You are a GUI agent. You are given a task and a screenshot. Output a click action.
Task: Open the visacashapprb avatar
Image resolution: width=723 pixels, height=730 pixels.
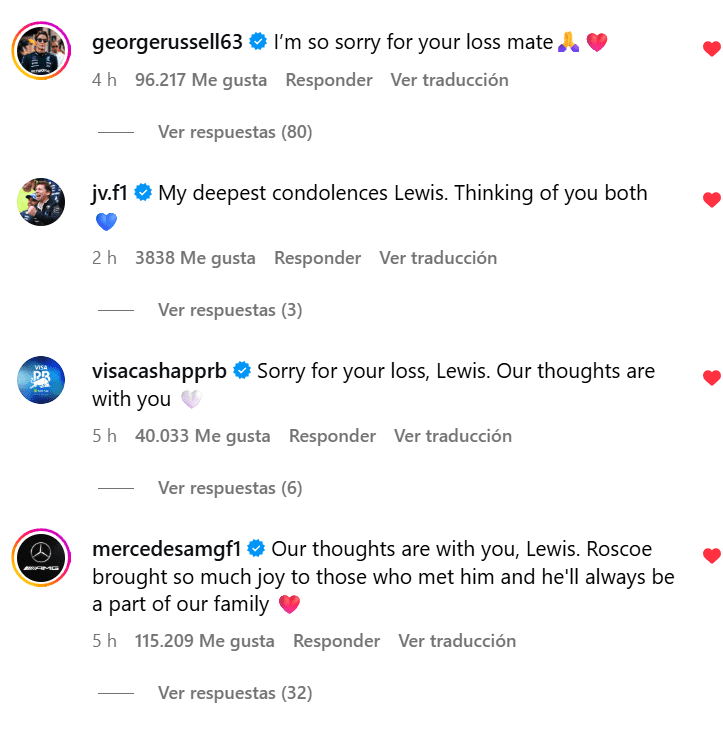(41, 380)
